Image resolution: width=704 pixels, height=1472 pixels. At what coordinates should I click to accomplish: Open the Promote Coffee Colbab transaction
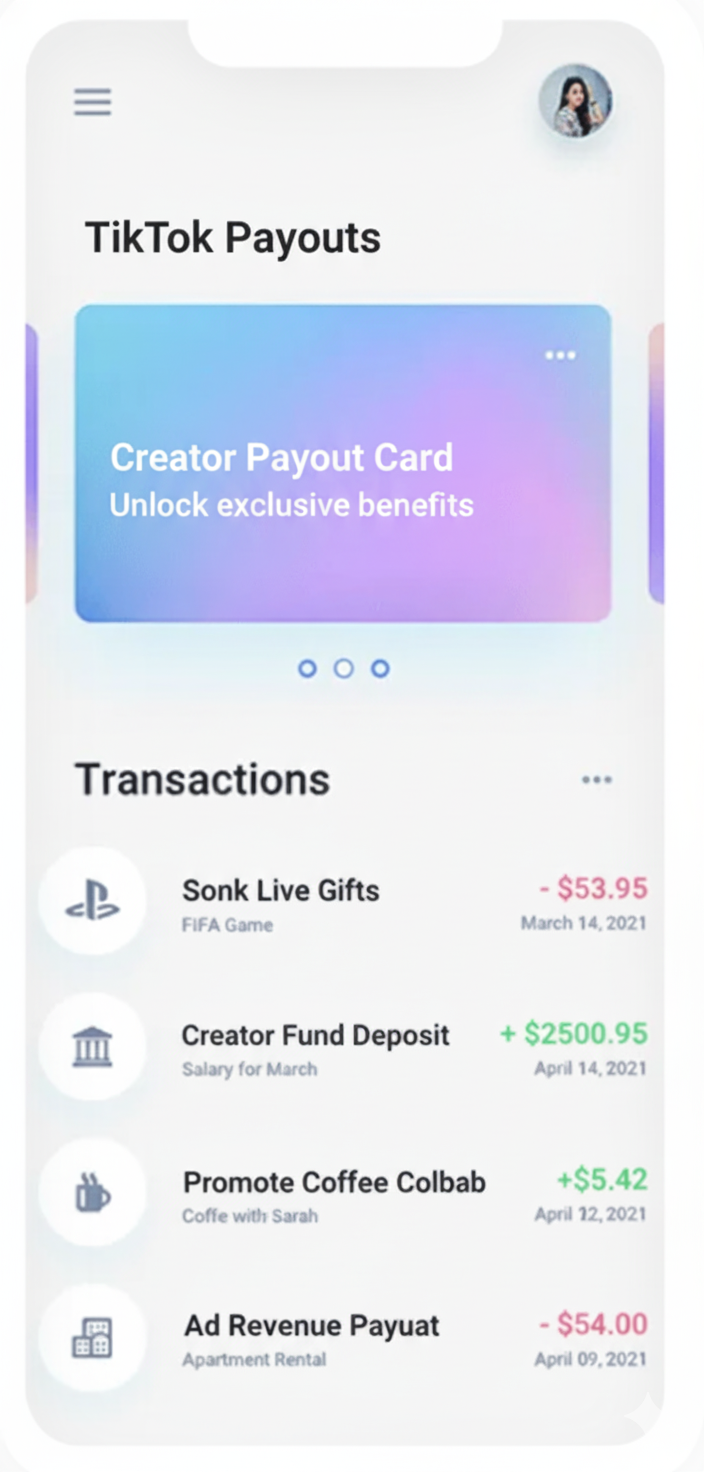342,1194
